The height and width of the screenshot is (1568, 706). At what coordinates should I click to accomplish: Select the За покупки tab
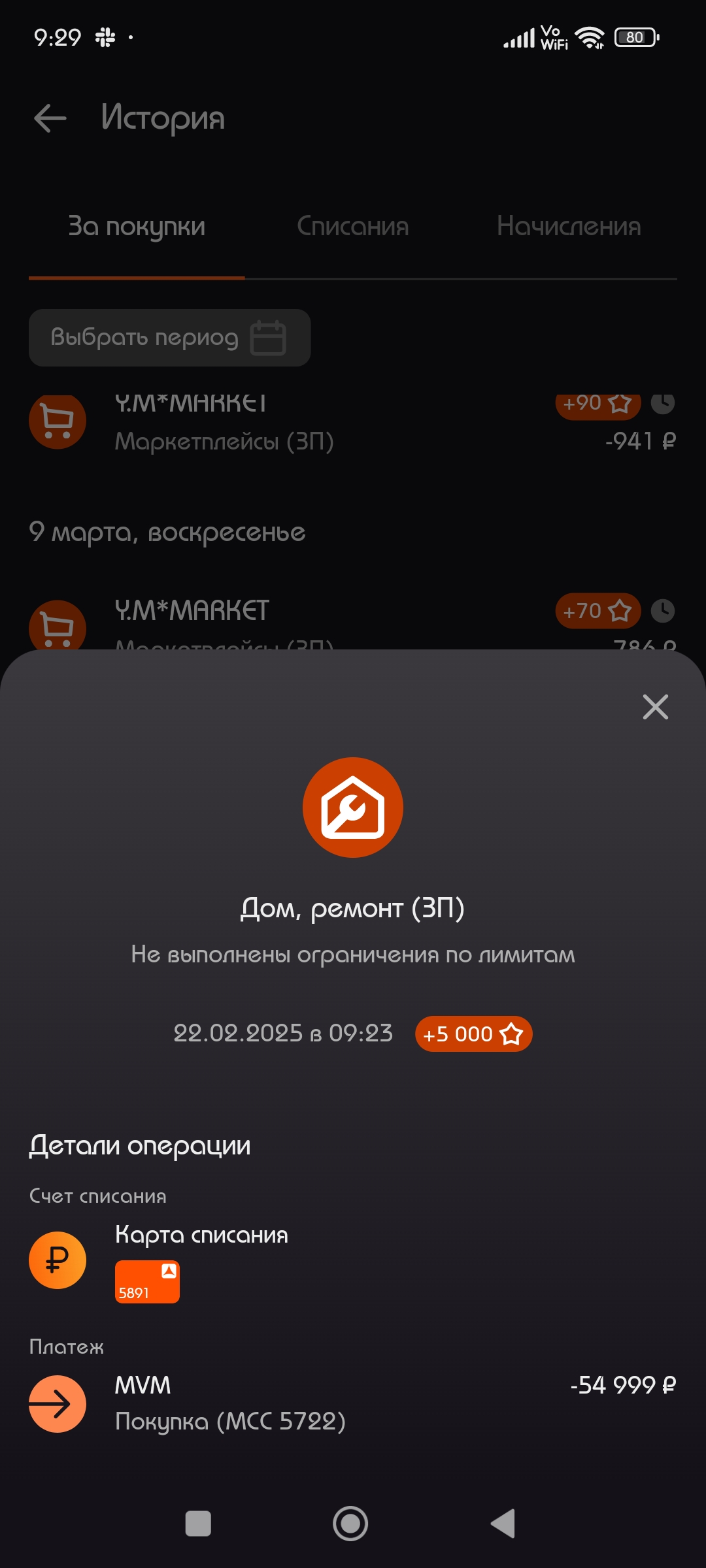click(x=137, y=227)
